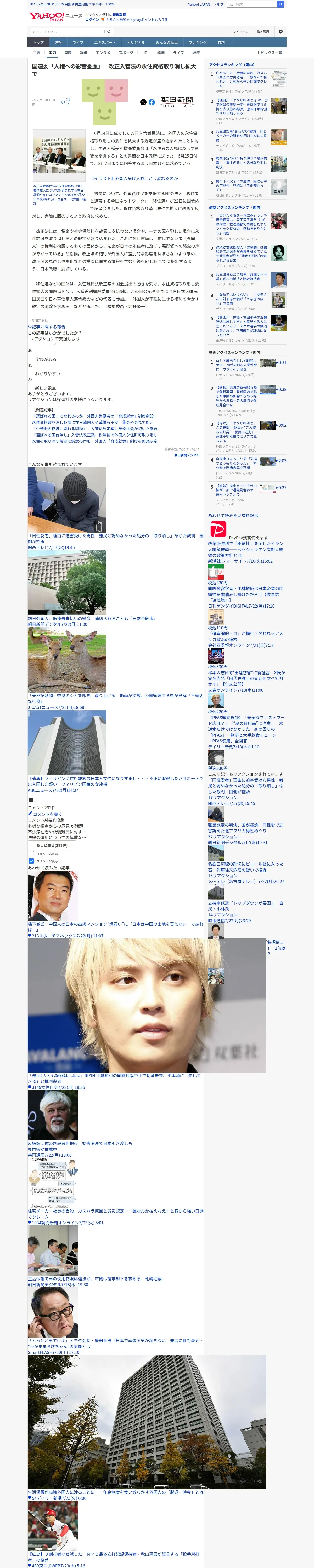Open the keyword search field
Screen dimensions: 314x1568
67,32
